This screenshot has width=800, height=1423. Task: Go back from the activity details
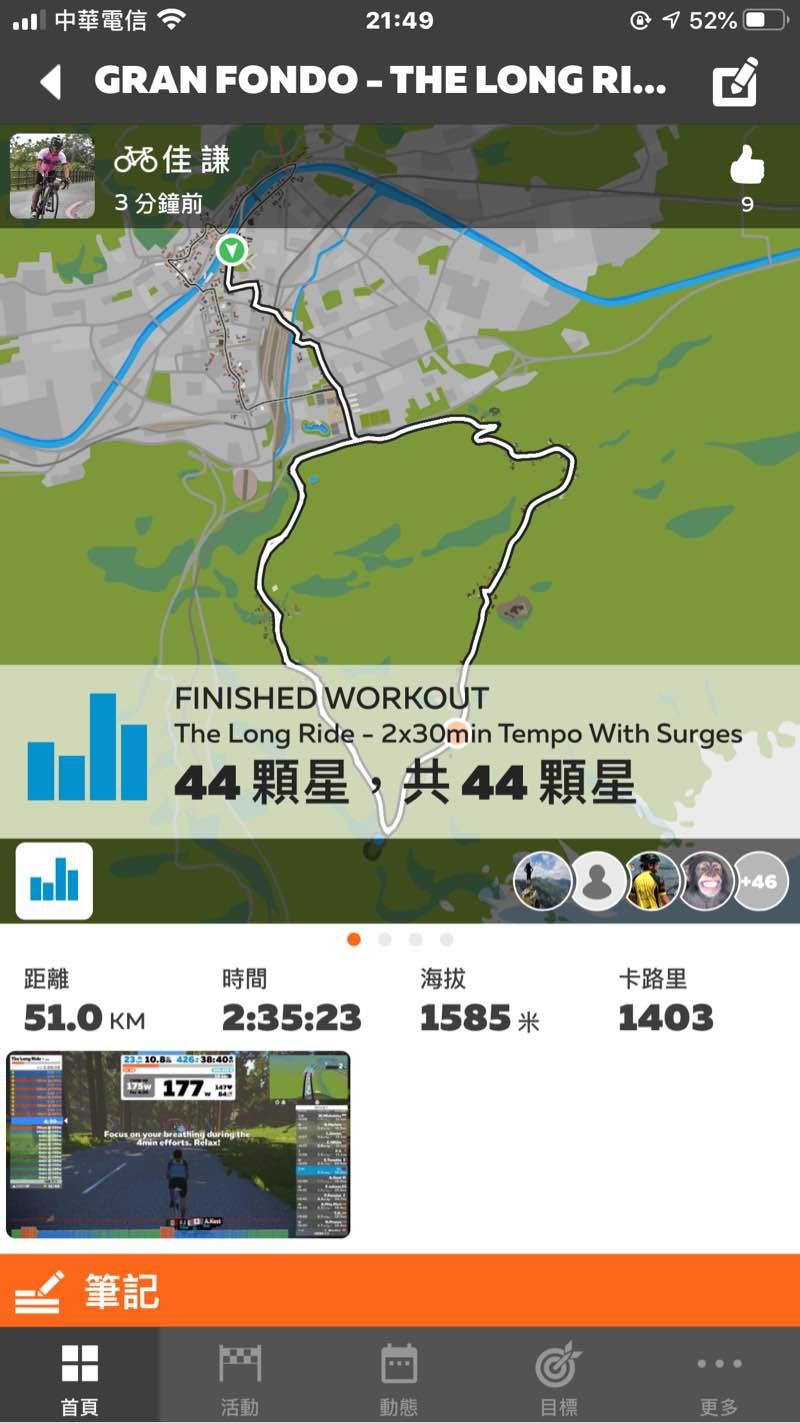50,82
